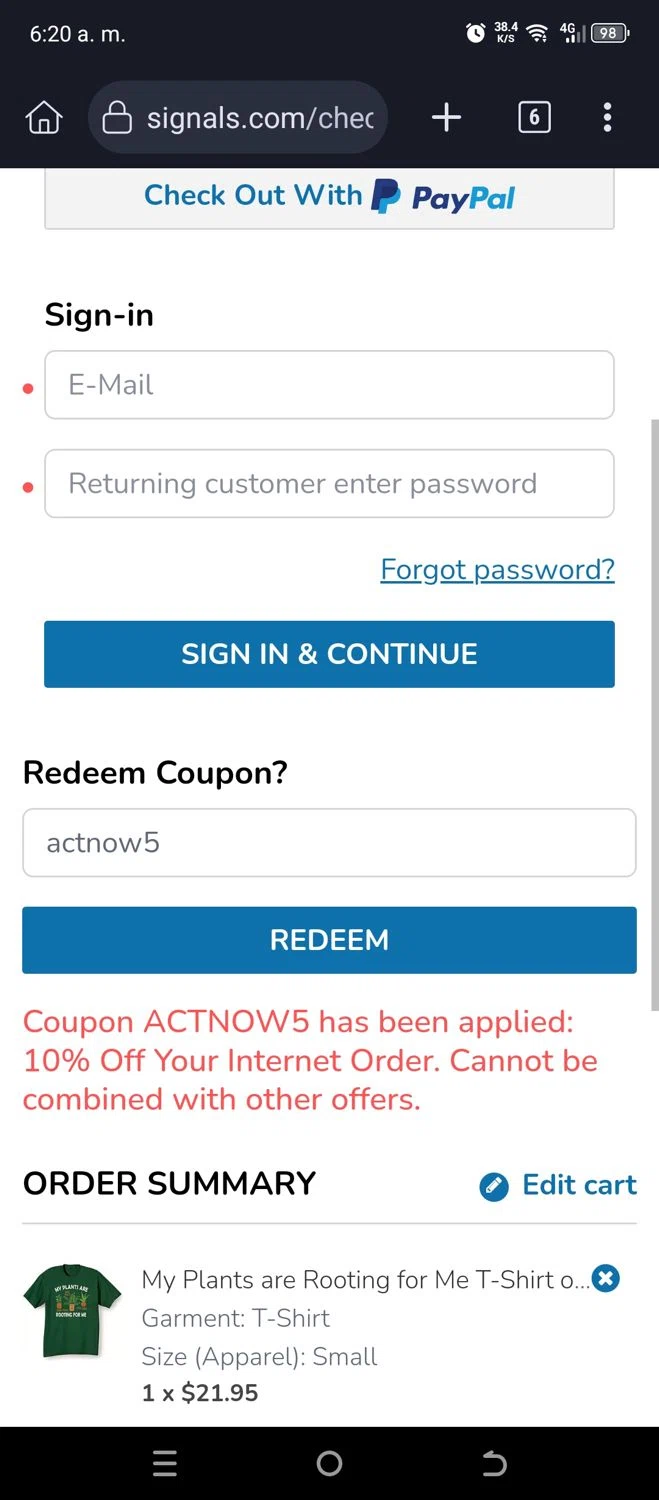Edit the coupon code field

click(329, 843)
